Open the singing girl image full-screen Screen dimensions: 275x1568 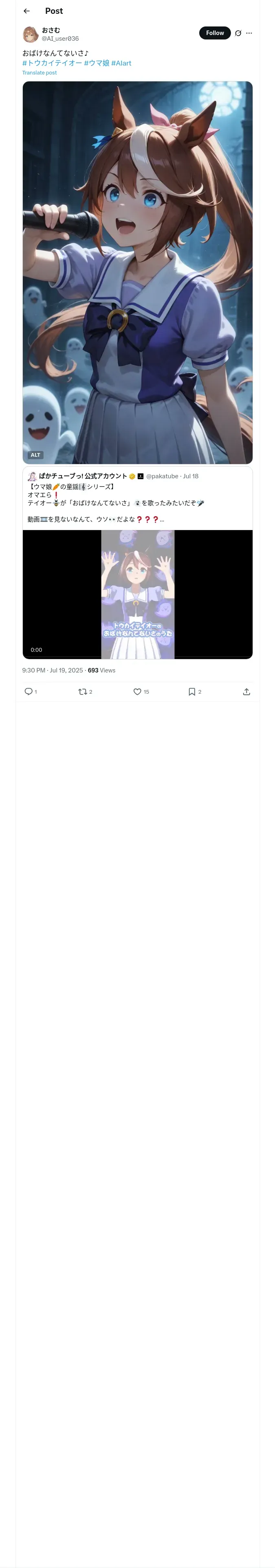coord(137,273)
